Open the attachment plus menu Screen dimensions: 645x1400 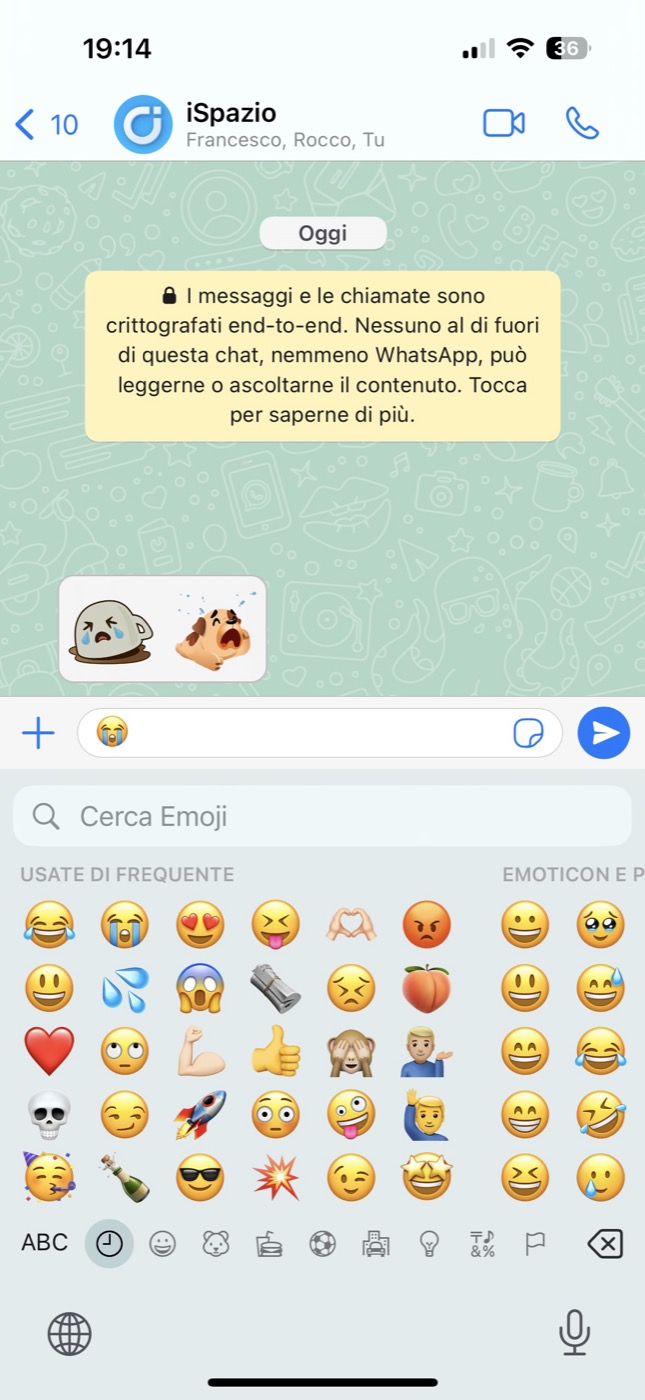point(38,734)
